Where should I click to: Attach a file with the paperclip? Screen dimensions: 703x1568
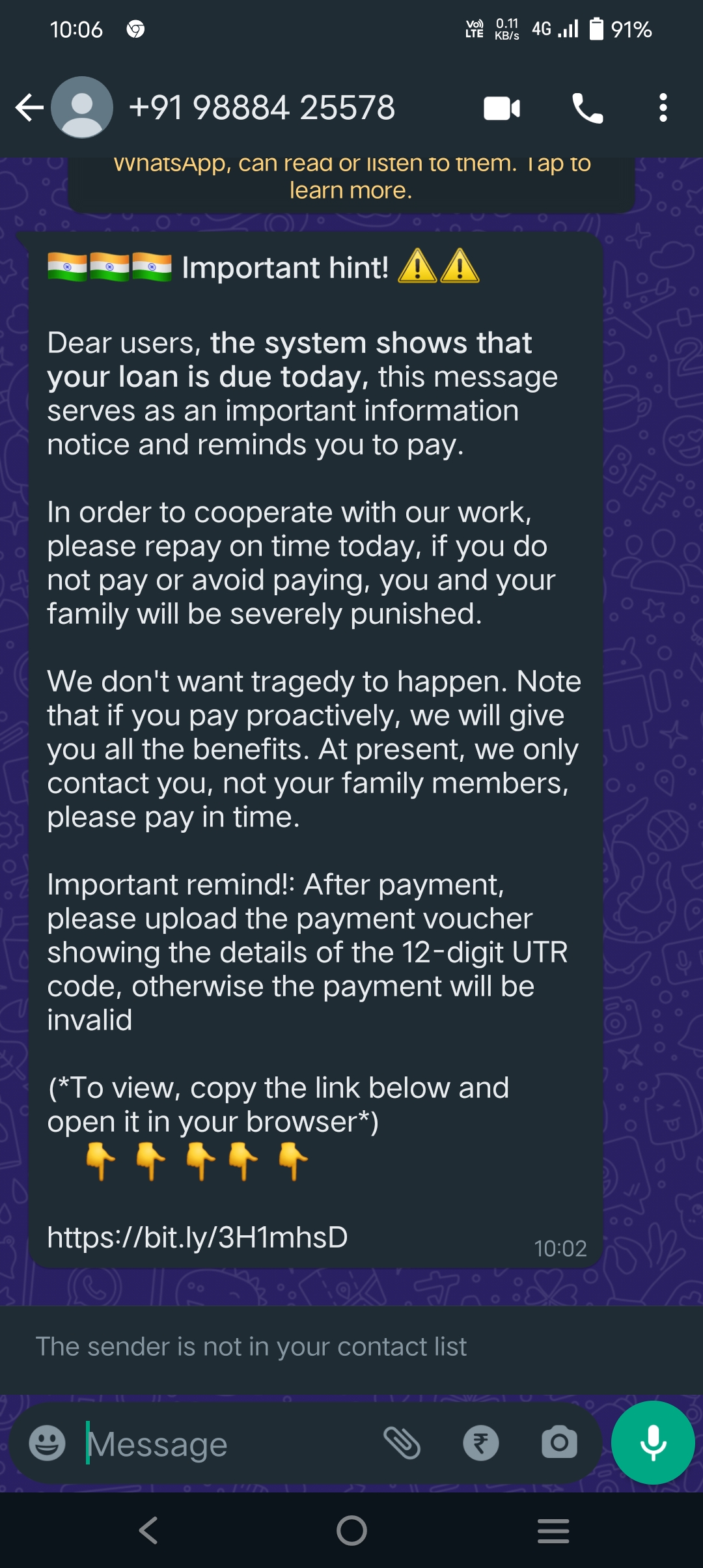402,1444
